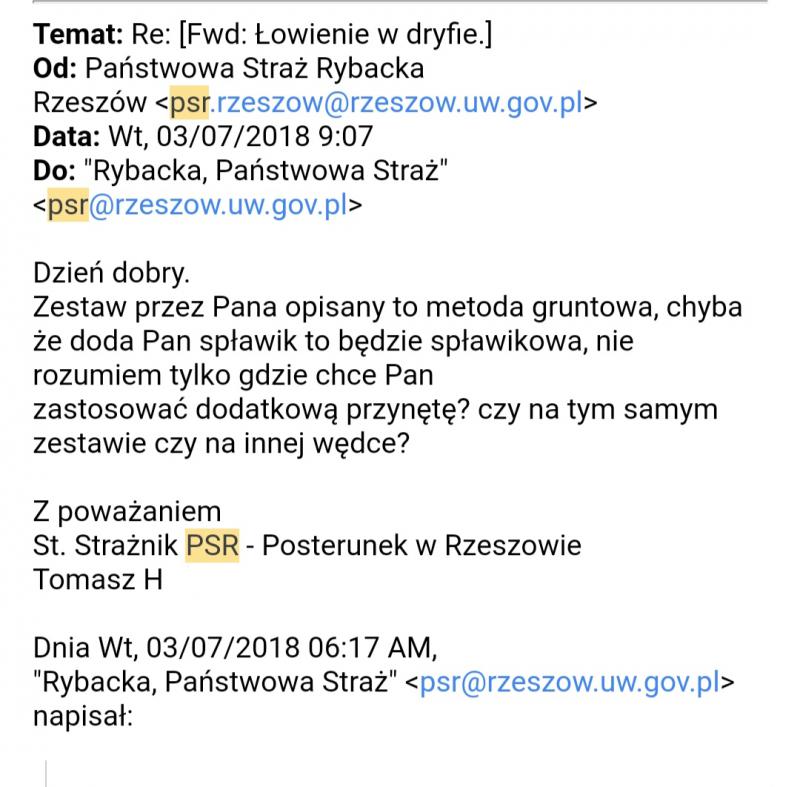This screenshot has height=787, width=800.
Task: Open the psr.rzeszow@rzeszow.uw.gov.pl sender address link
Action: (x=376, y=102)
